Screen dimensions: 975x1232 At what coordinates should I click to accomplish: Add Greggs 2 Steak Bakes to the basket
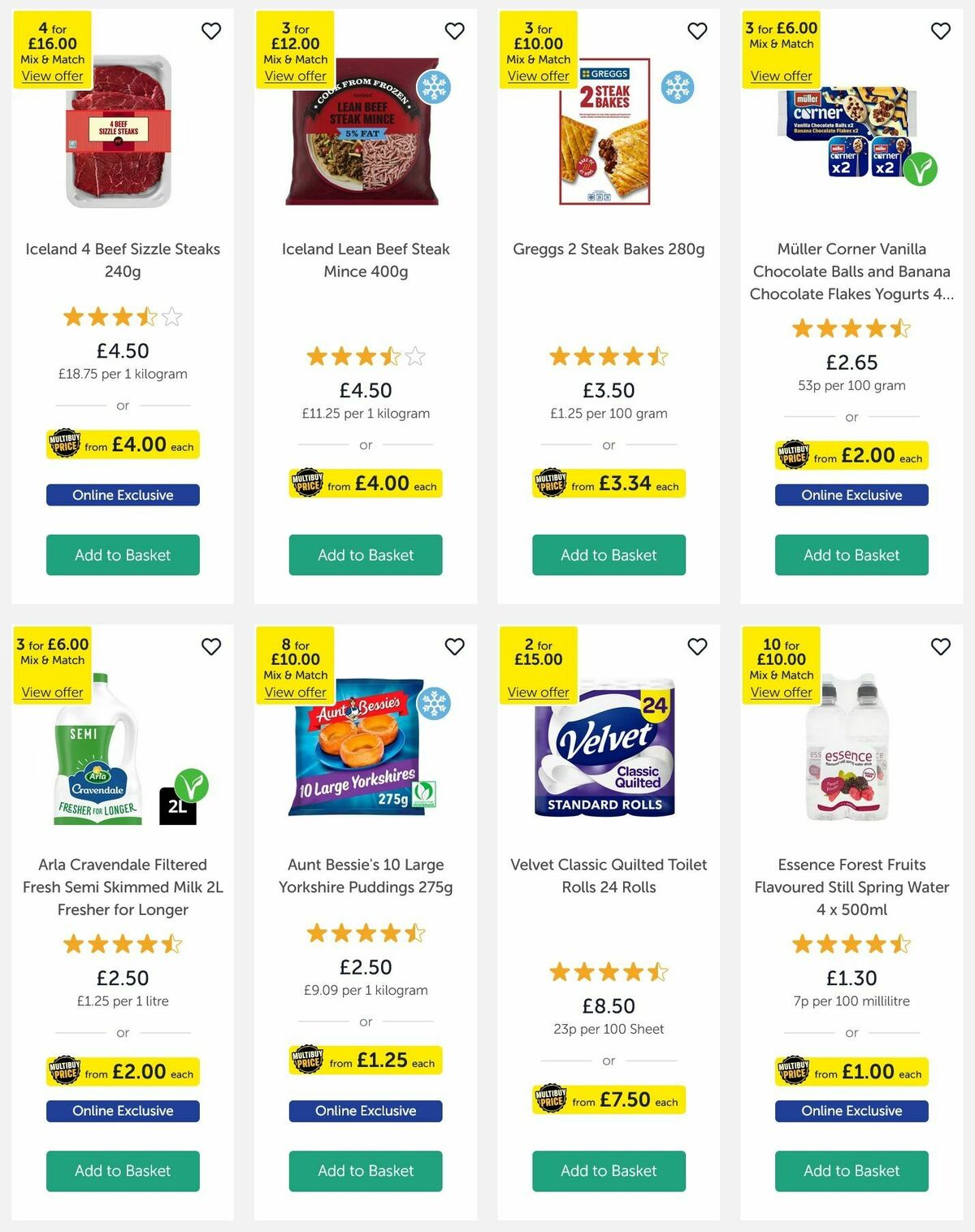608,555
